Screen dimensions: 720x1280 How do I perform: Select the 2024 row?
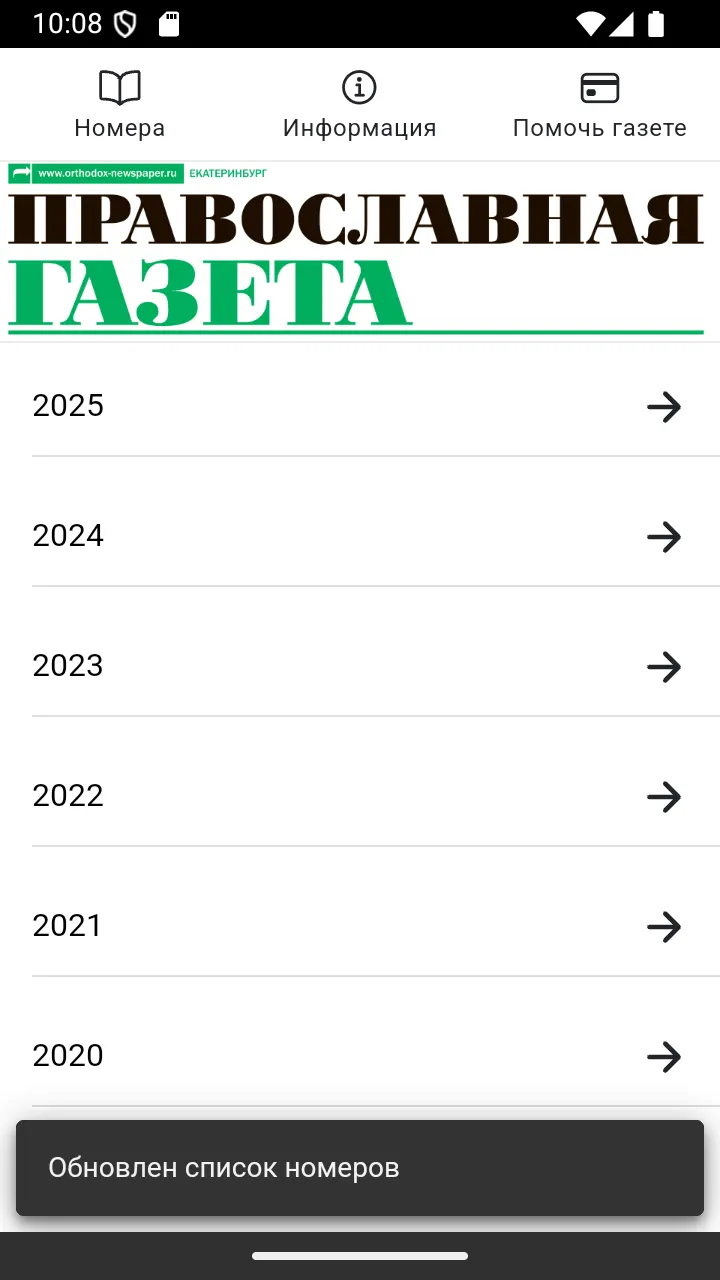click(360, 536)
